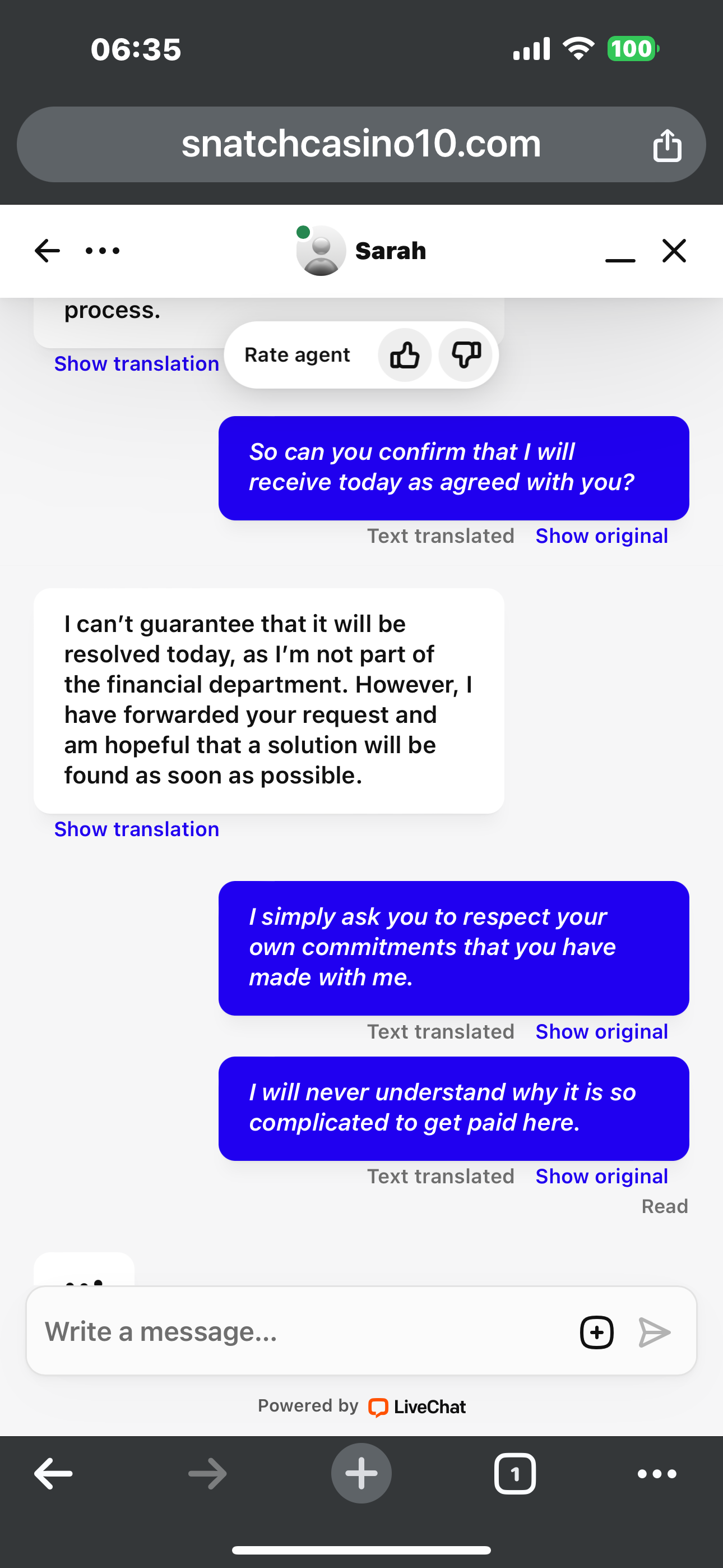Send the chat message
Image resolution: width=723 pixels, height=1568 pixels.
coord(654,1332)
